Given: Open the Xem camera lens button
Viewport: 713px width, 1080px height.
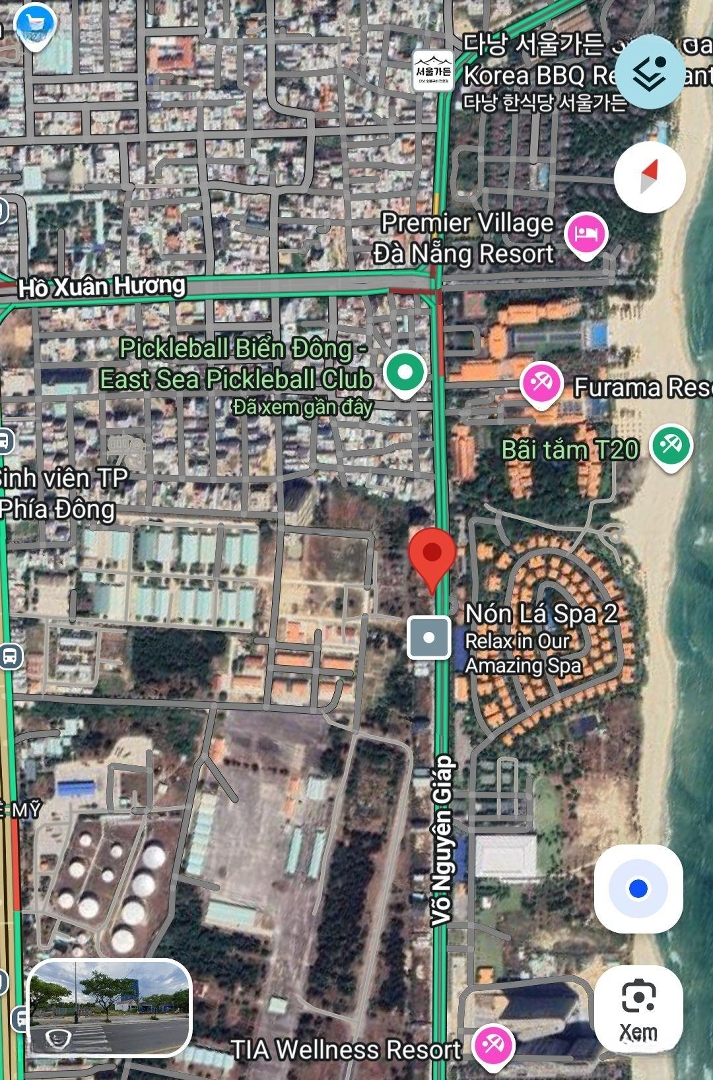Looking at the screenshot, I should click(638, 1008).
